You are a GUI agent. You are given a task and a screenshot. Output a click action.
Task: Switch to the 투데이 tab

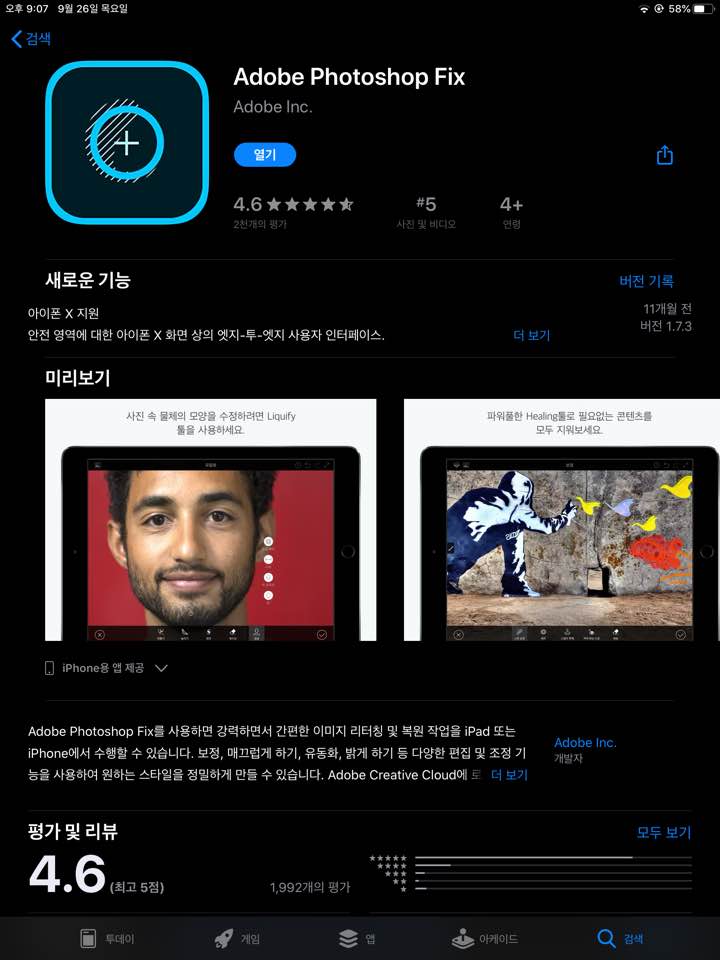point(107,939)
